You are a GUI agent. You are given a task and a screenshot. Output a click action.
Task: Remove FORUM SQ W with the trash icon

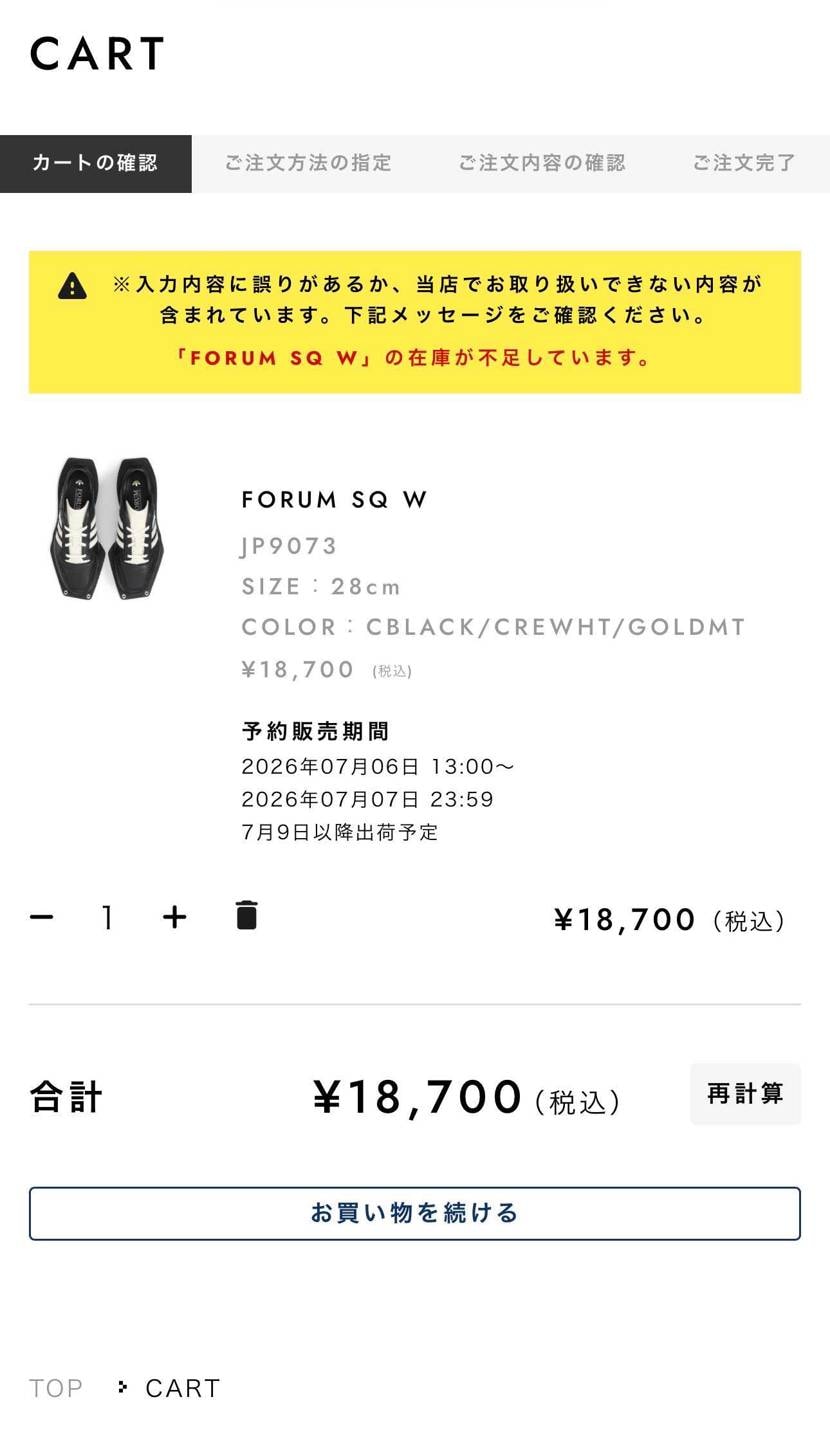click(x=246, y=915)
